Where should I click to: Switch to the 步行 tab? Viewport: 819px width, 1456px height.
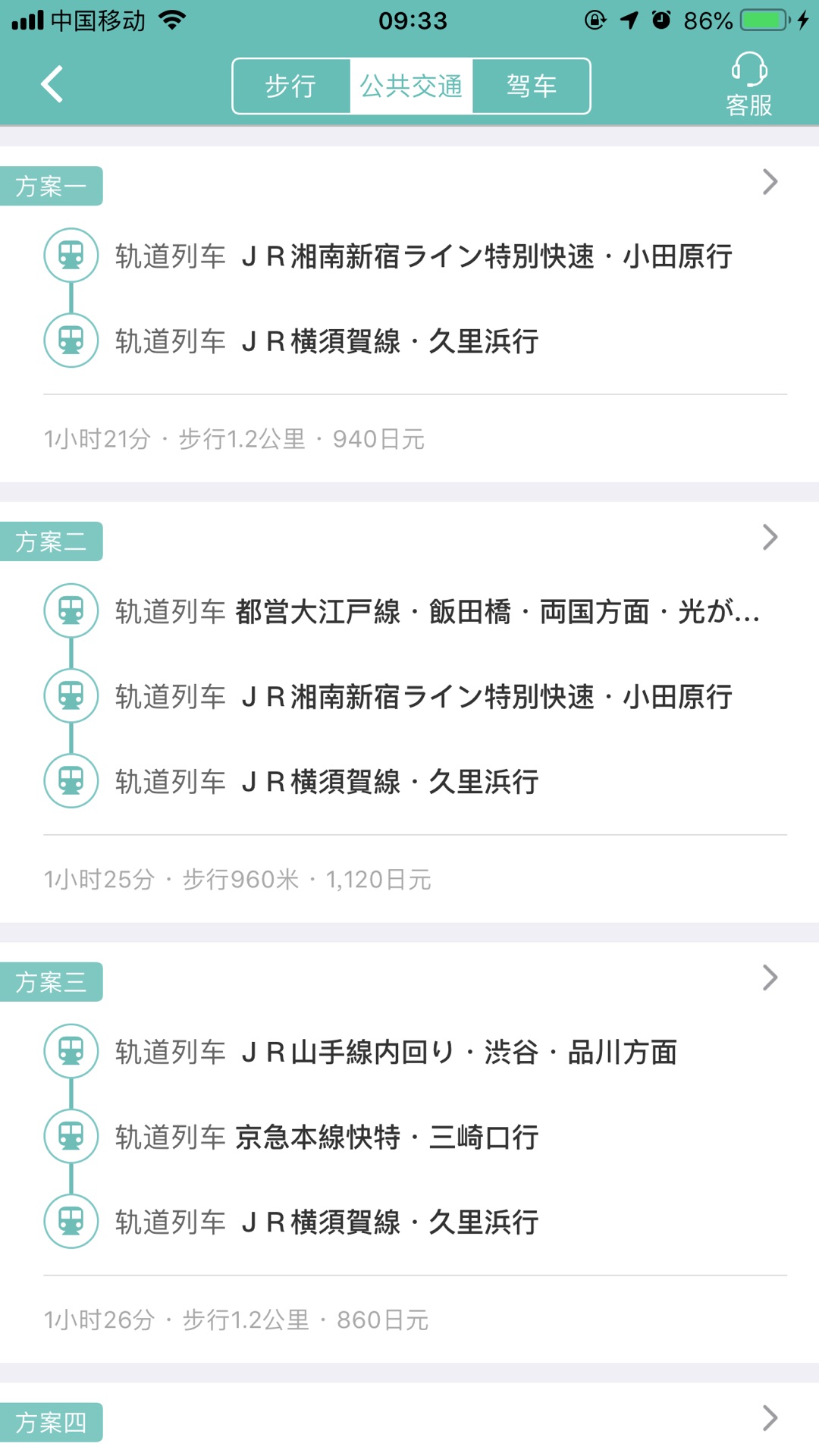(x=291, y=86)
